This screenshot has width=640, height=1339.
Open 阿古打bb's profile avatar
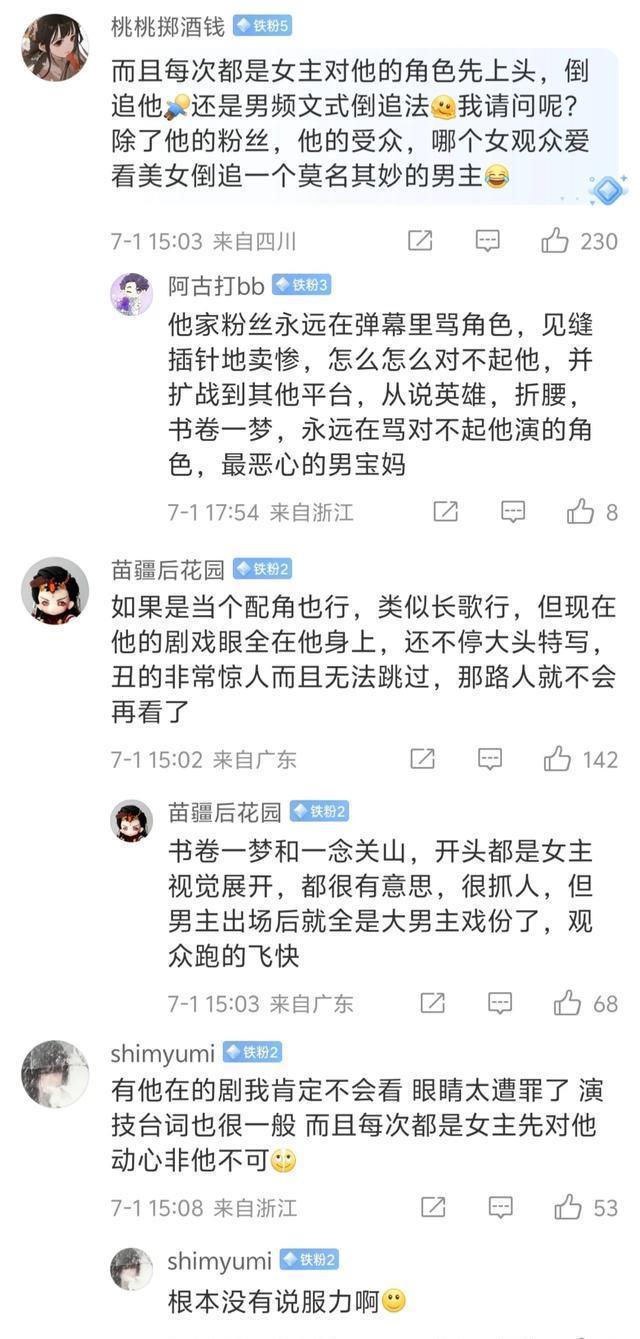[x=131, y=294]
